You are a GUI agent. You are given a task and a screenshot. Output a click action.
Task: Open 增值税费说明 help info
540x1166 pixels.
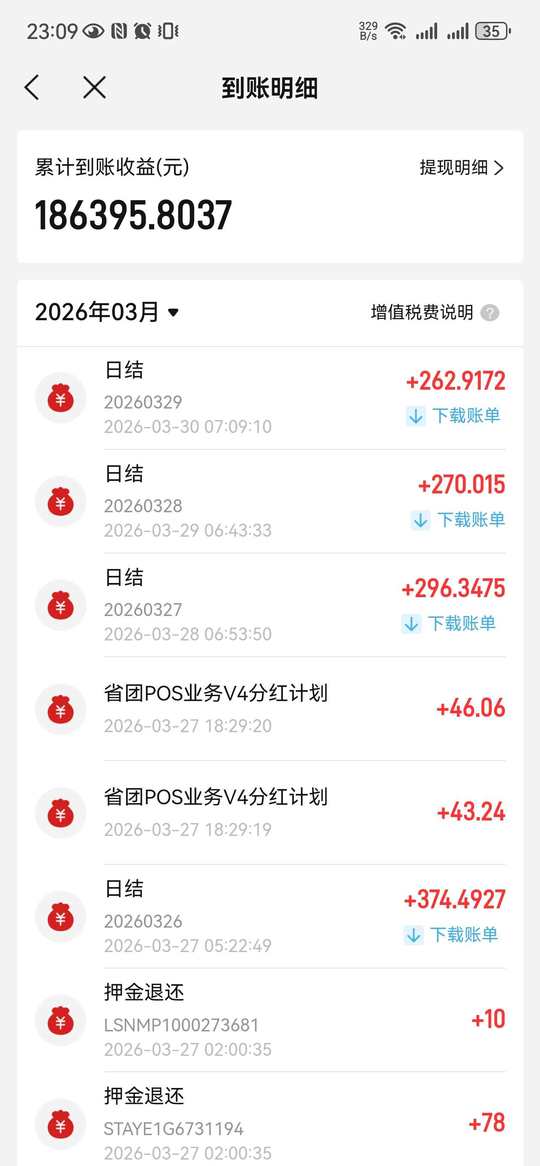pos(435,312)
